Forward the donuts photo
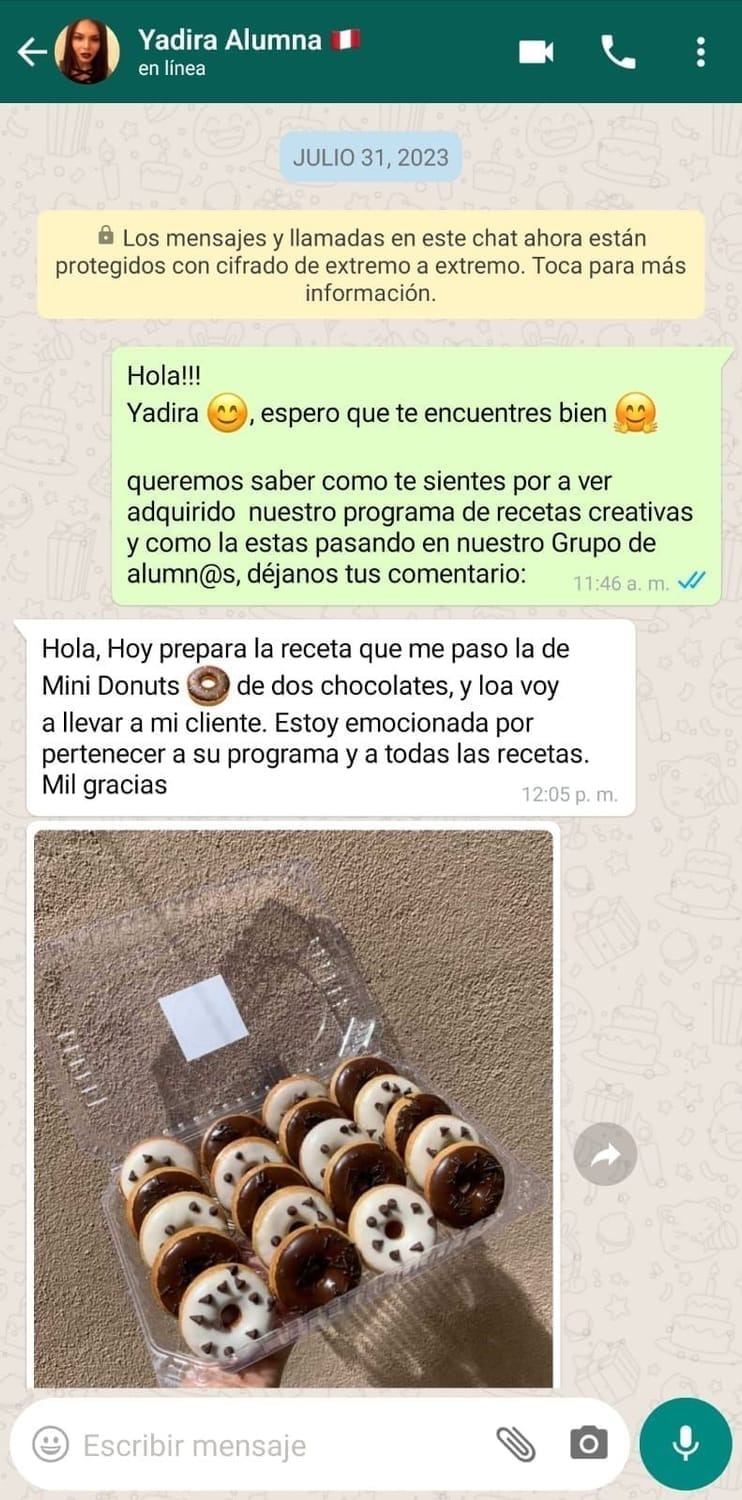Viewport: 742px width, 1500px height. tap(605, 1153)
